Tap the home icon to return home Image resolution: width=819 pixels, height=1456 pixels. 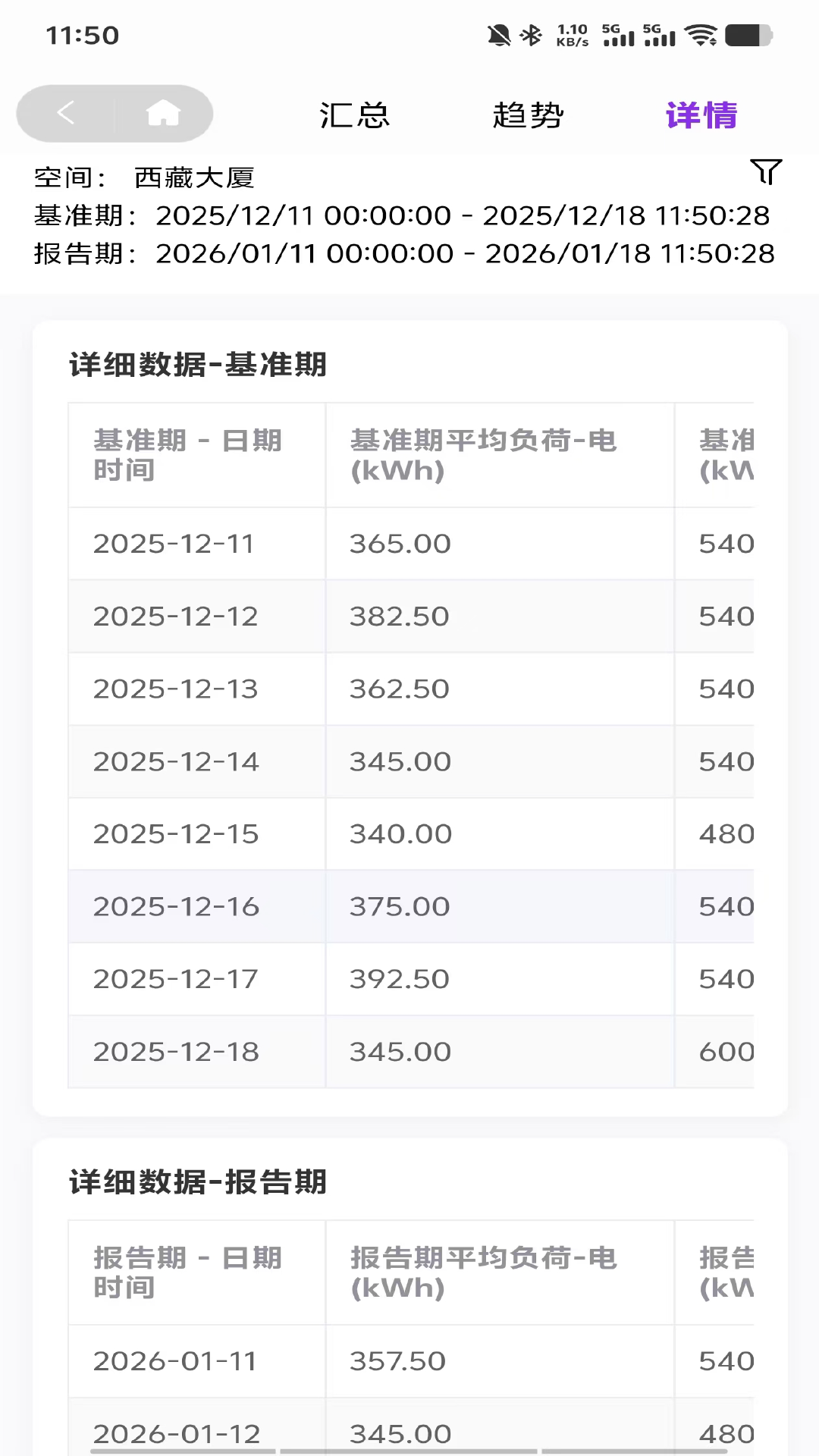(164, 114)
